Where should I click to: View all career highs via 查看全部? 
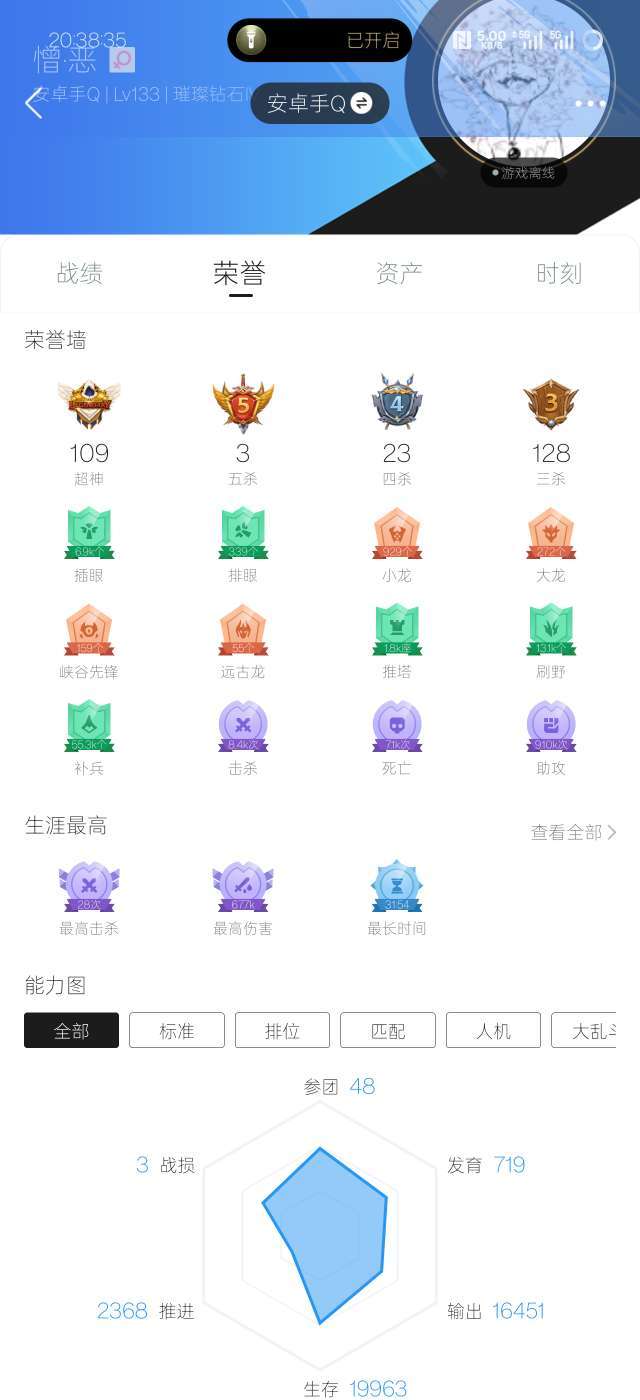pyautogui.click(x=573, y=832)
